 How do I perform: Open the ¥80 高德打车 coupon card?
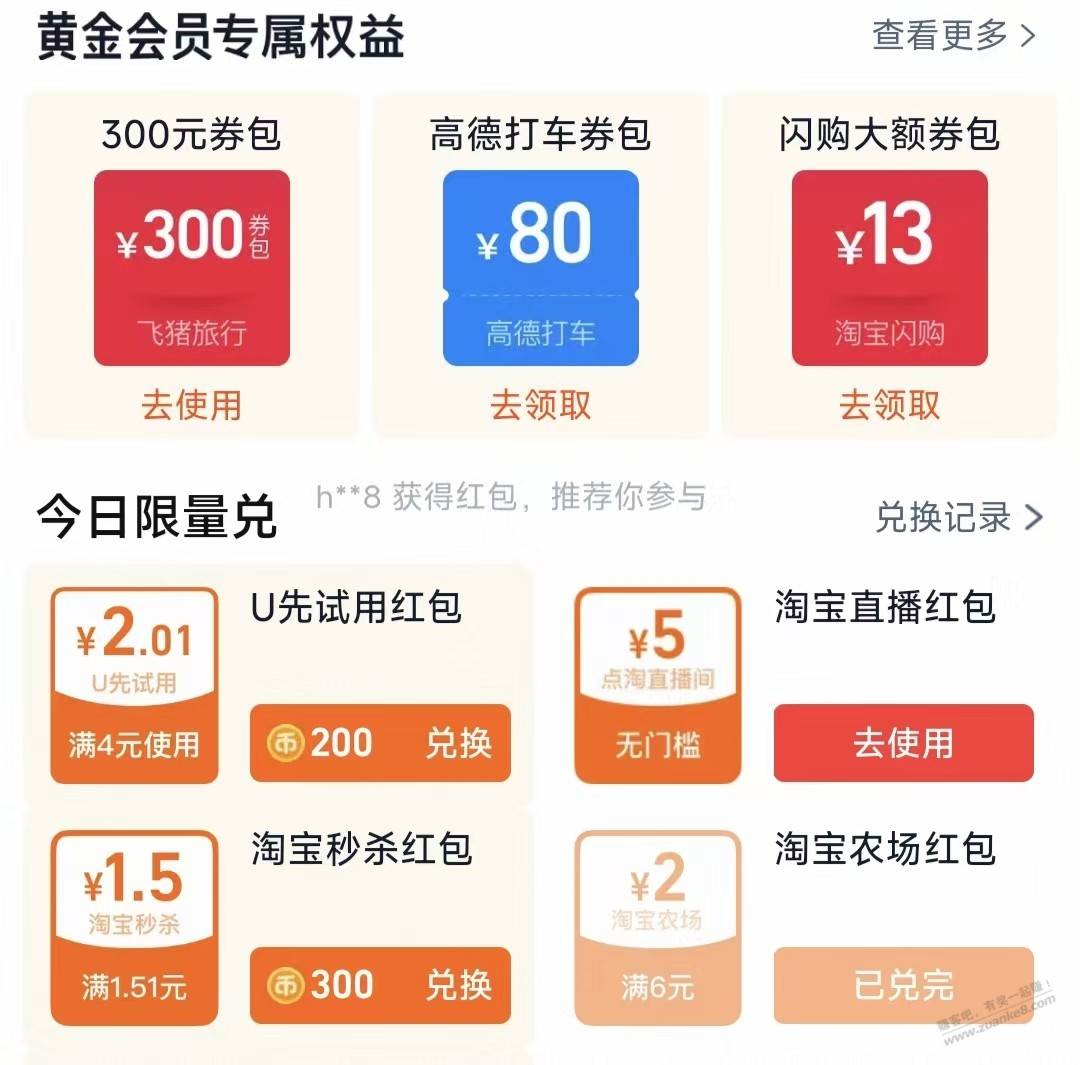coord(540,267)
